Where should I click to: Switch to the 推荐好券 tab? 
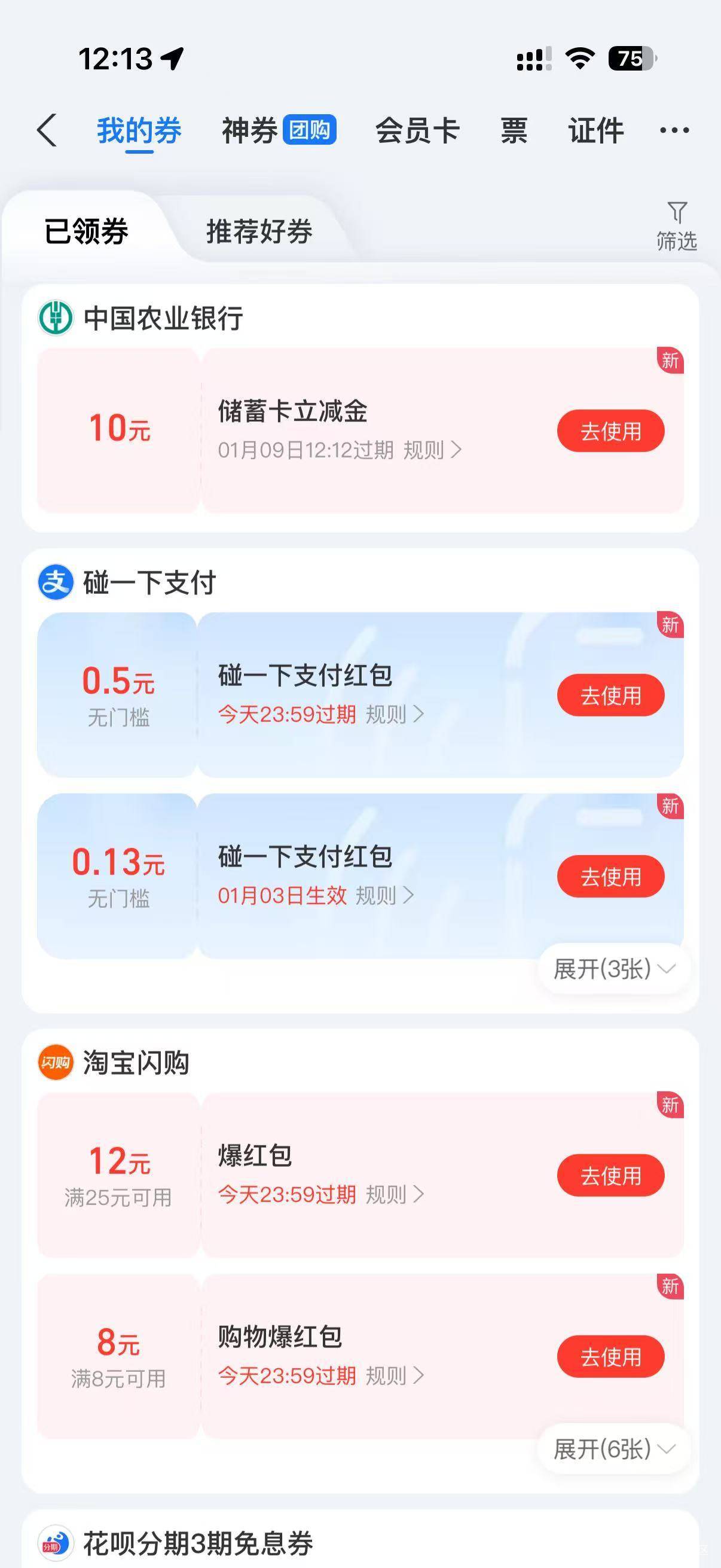click(x=259, y=231)
